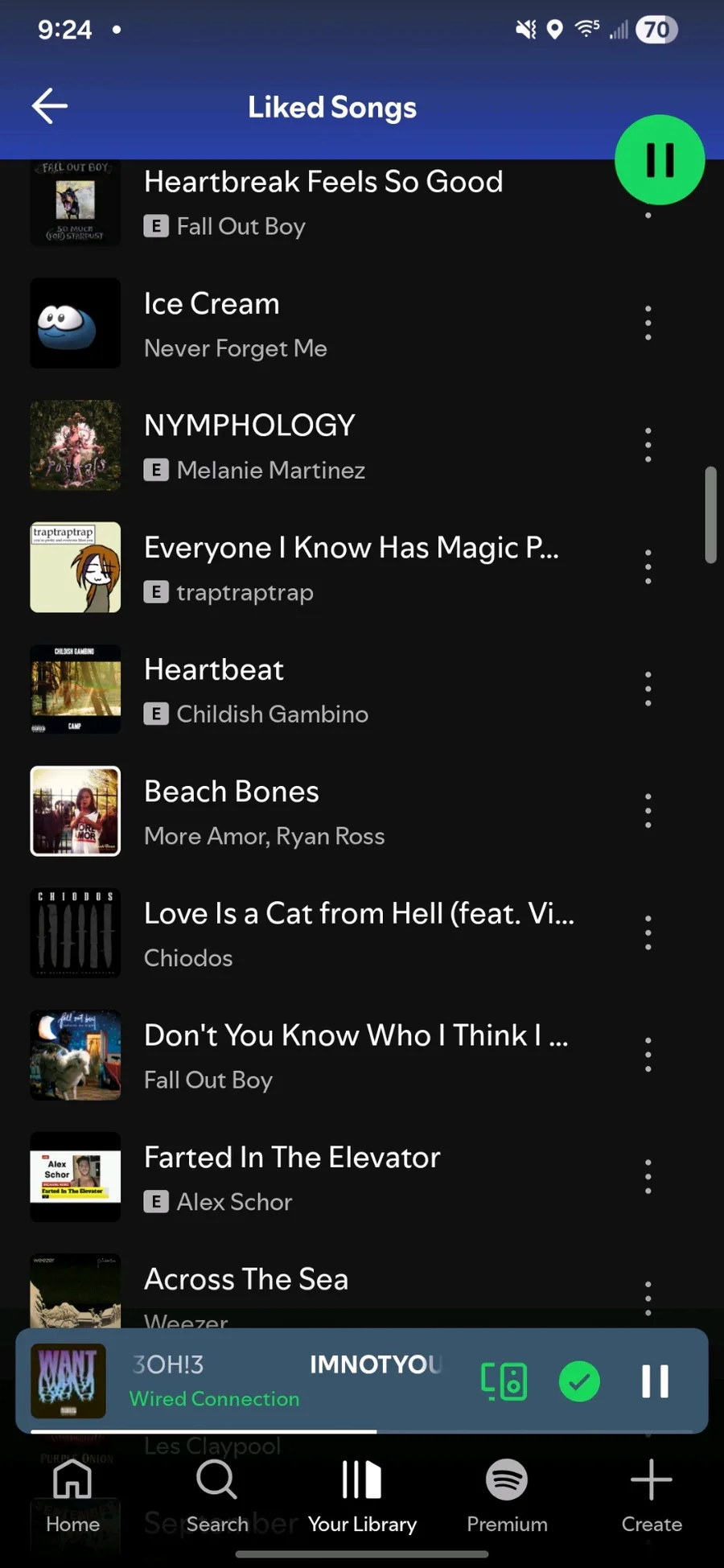This screenshot has height=1568, width=724.
Task: Open the Create tab
Action: [652, 1496]
